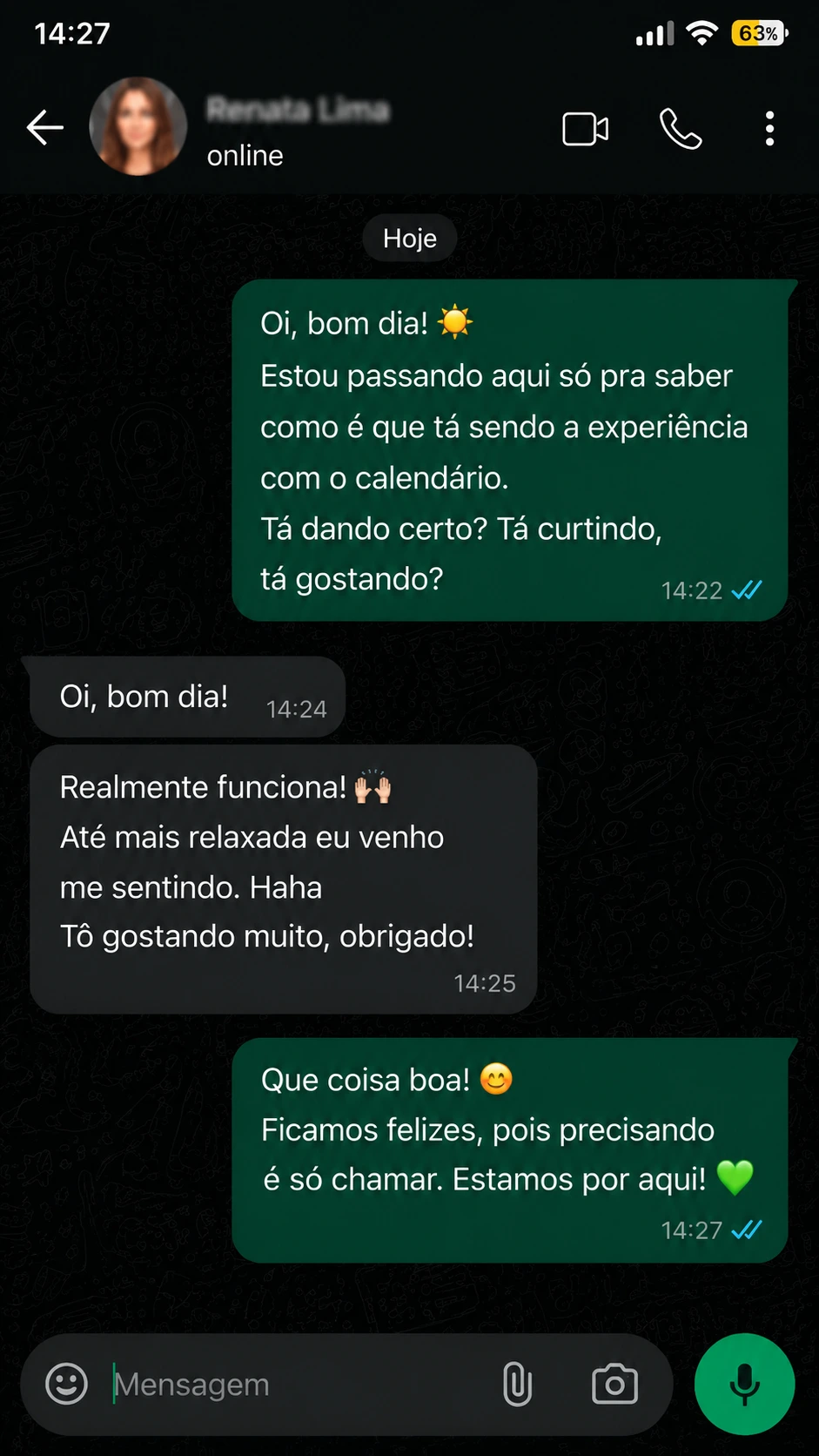Attach a file with the paperclip
819x1456 pixels.
coord(517,1384)
